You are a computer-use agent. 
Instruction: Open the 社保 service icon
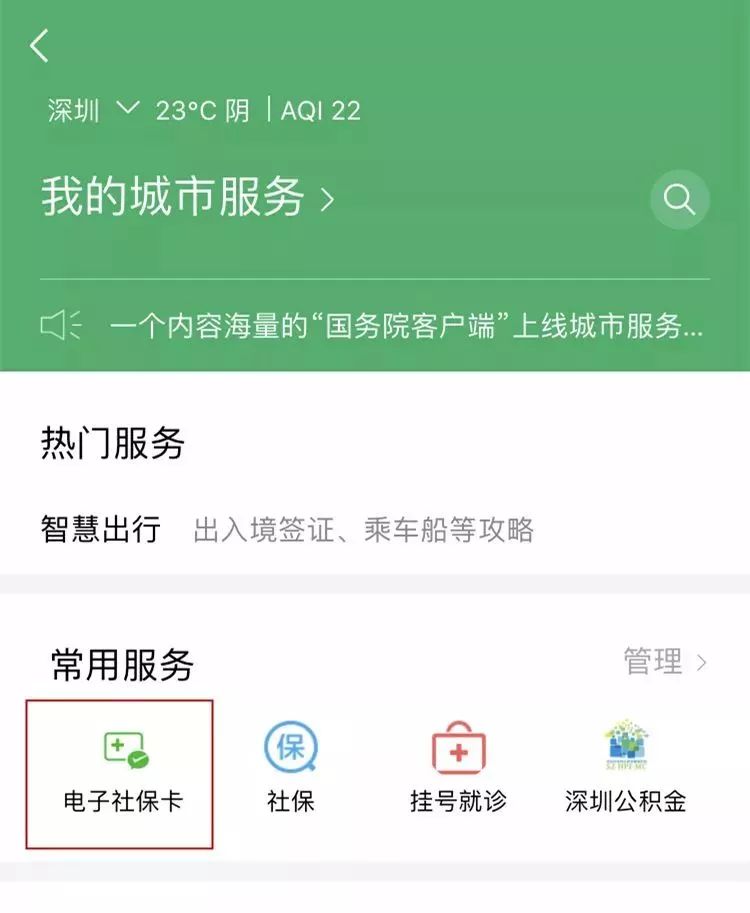(291, 745)
